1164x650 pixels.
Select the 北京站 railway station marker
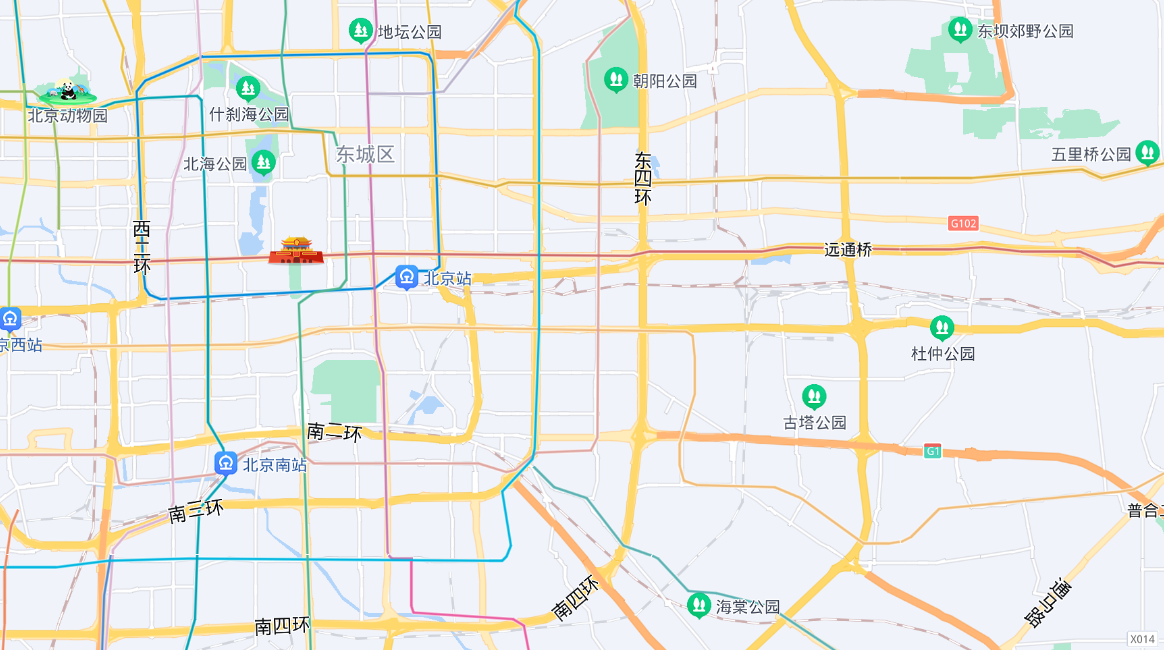click(406, 277)
